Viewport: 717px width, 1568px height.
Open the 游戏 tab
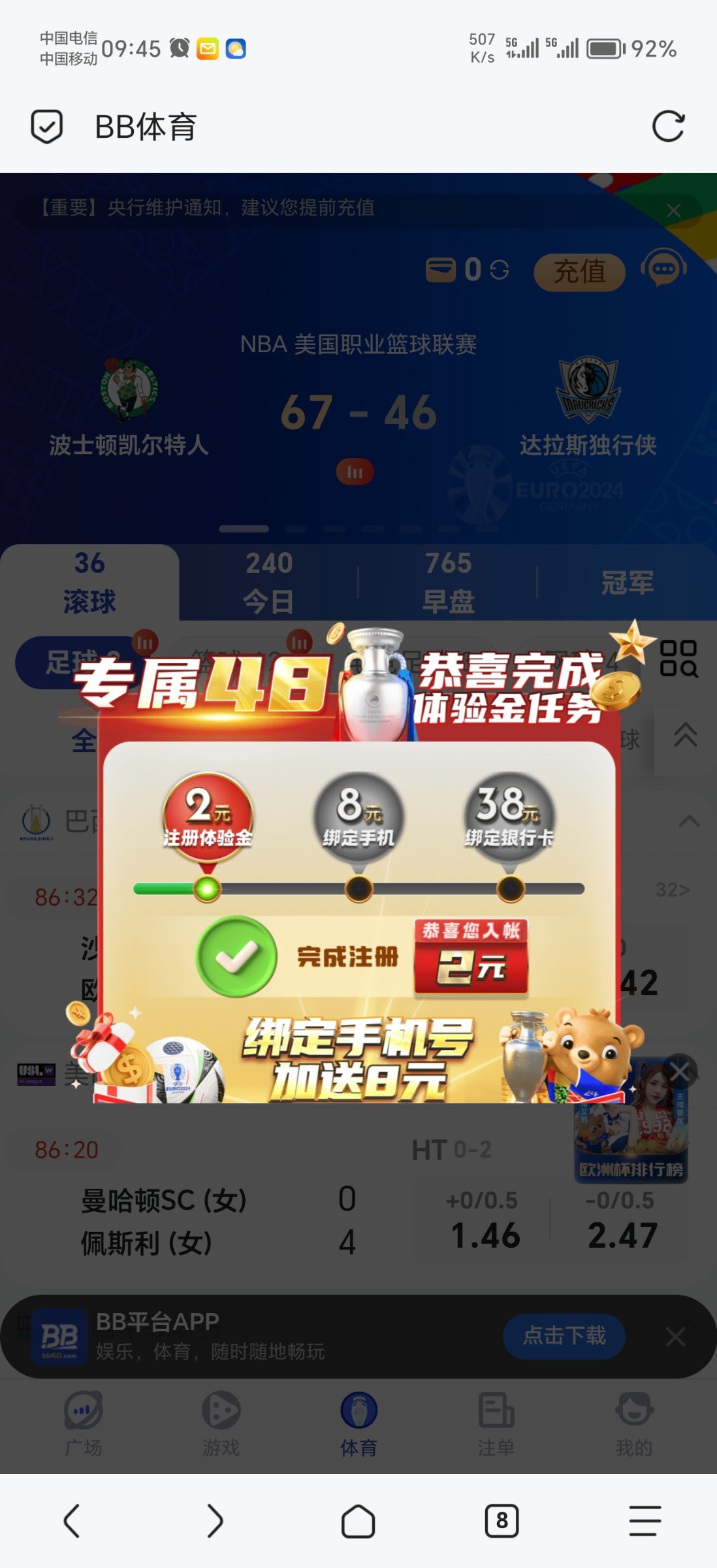point(221,1424)
